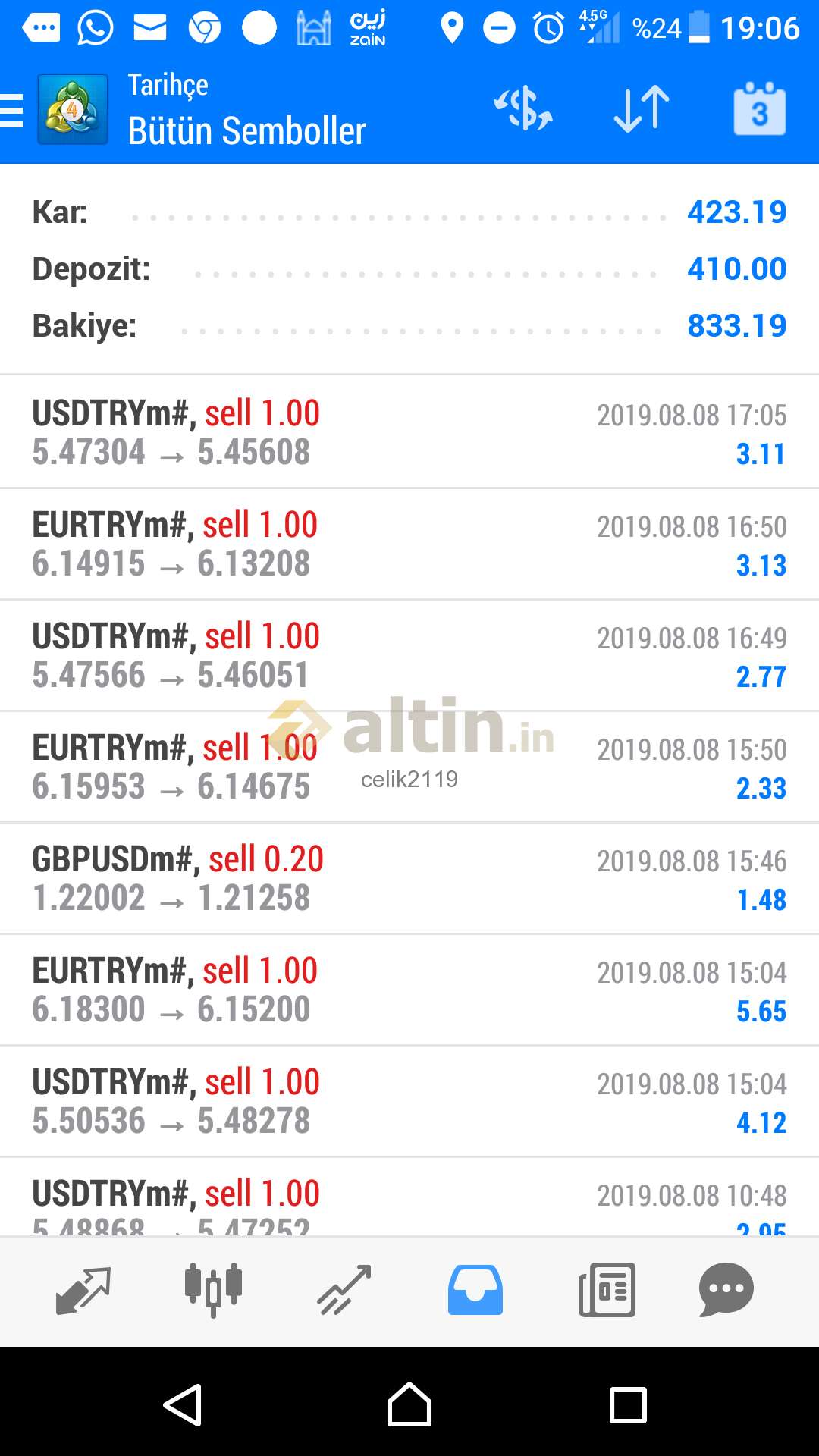Go to the system home screen
819x1456 pixels.
tap(409, 1405)
